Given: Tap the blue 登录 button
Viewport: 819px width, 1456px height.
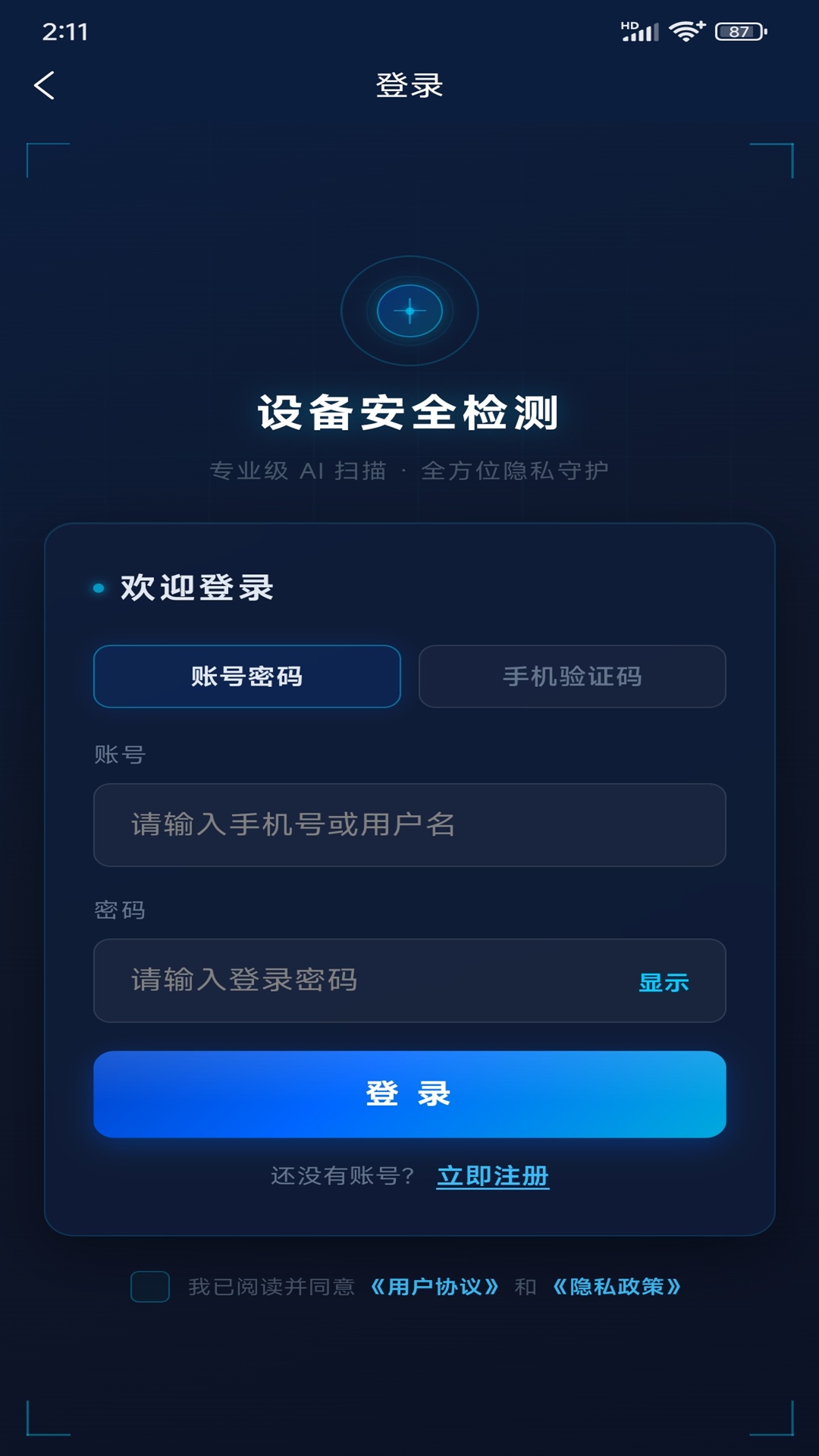Looking at the screenshot, I should [x=409, y=1094].
